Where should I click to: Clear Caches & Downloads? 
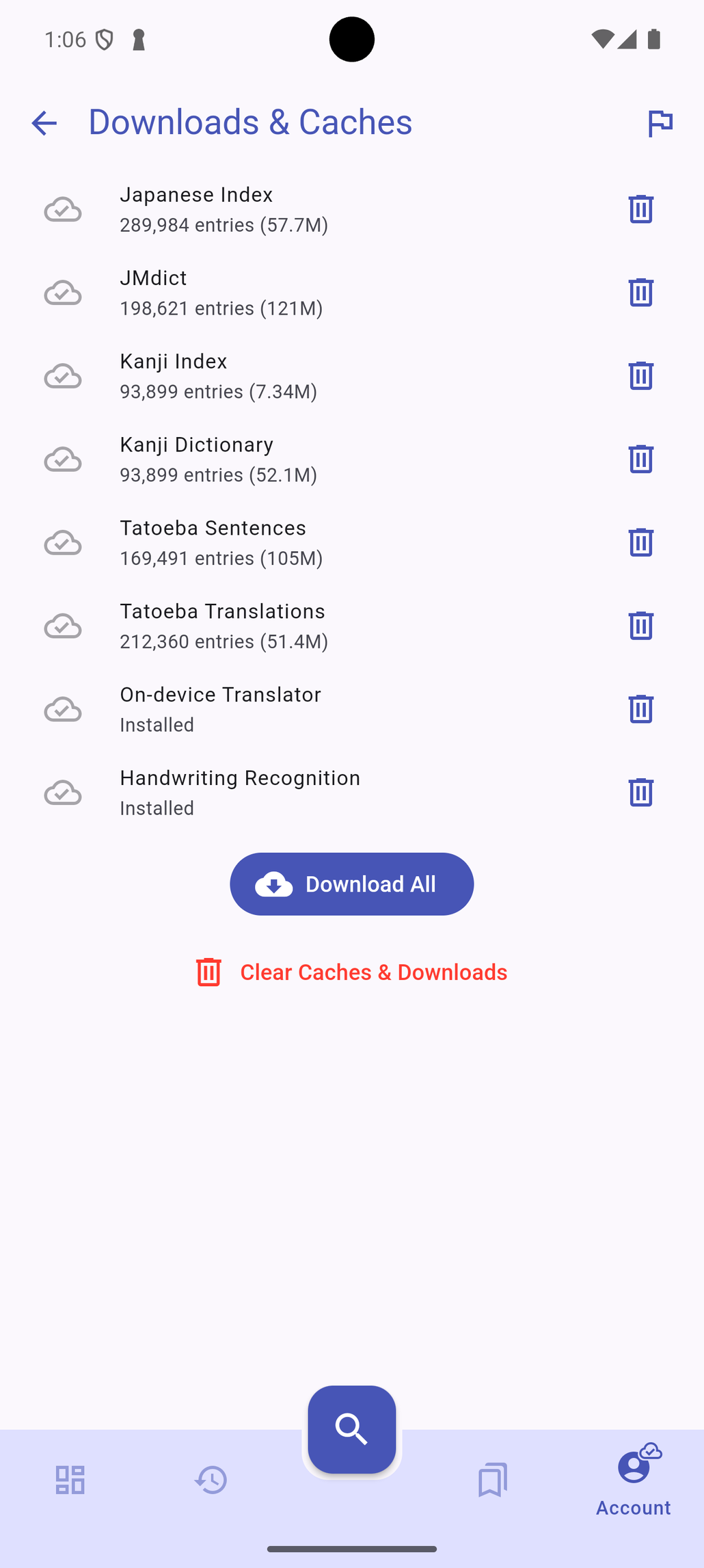pos(351,972)
